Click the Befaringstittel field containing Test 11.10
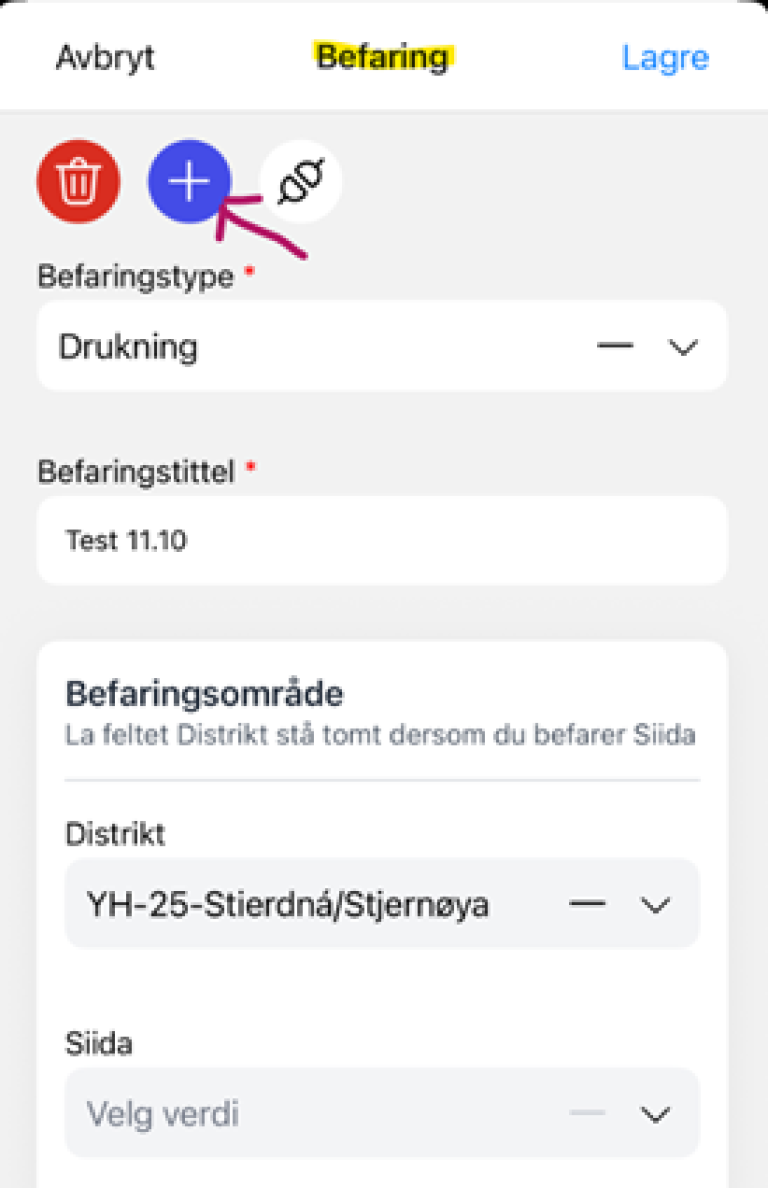 (x=382, y=540)
